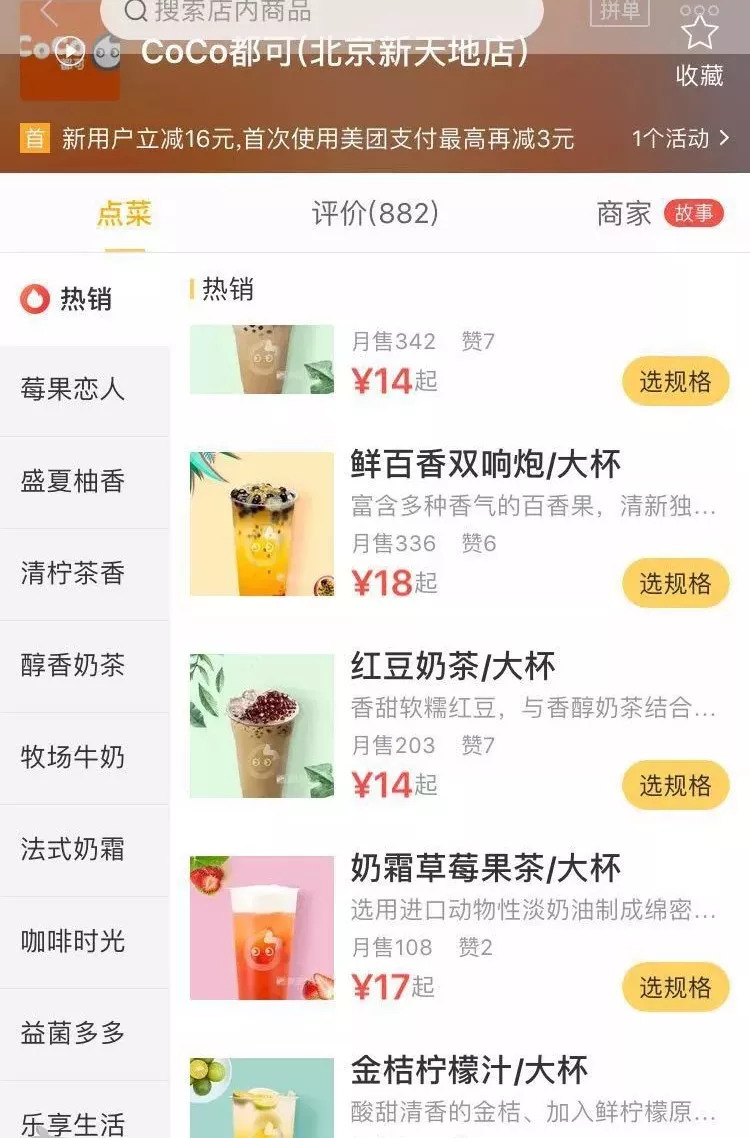Viewport: 750px width, 1138px height.
Task: Open the 清柠茶香 category
Action: [x=74, y=573]
